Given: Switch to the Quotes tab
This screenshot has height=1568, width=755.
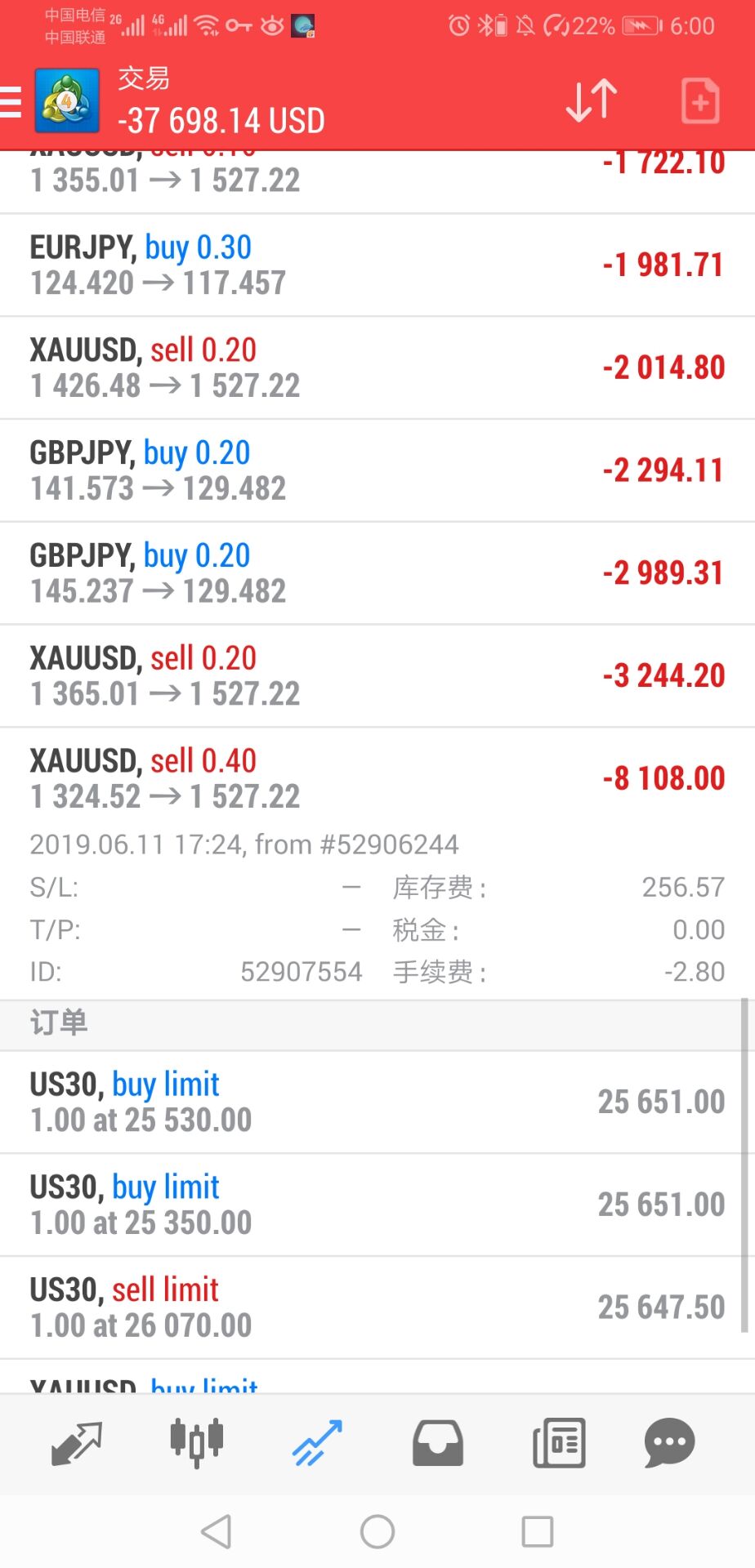Looking at the screenshot, I should tap(76, 1443).
